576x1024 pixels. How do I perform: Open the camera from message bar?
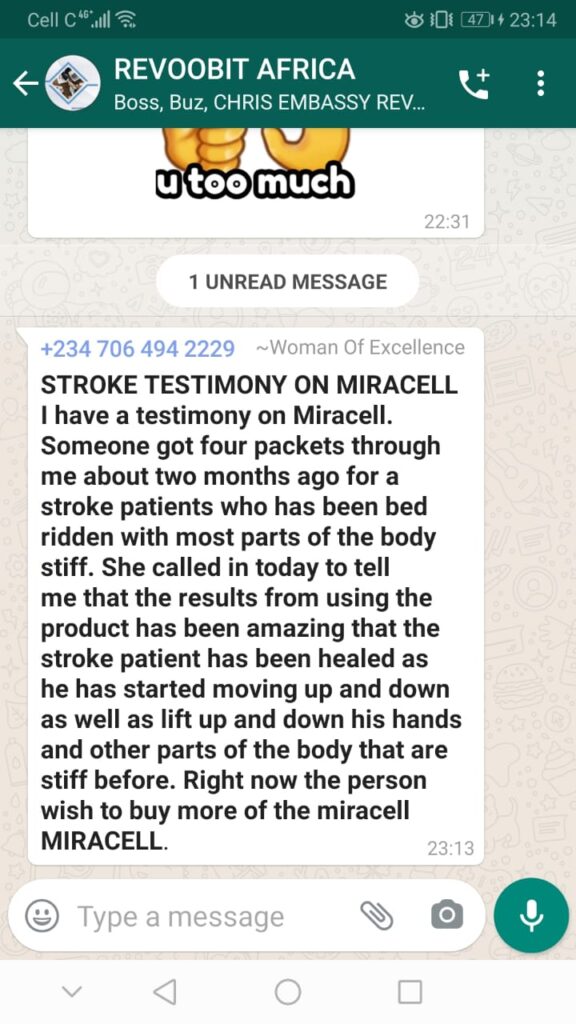(447, 915)
